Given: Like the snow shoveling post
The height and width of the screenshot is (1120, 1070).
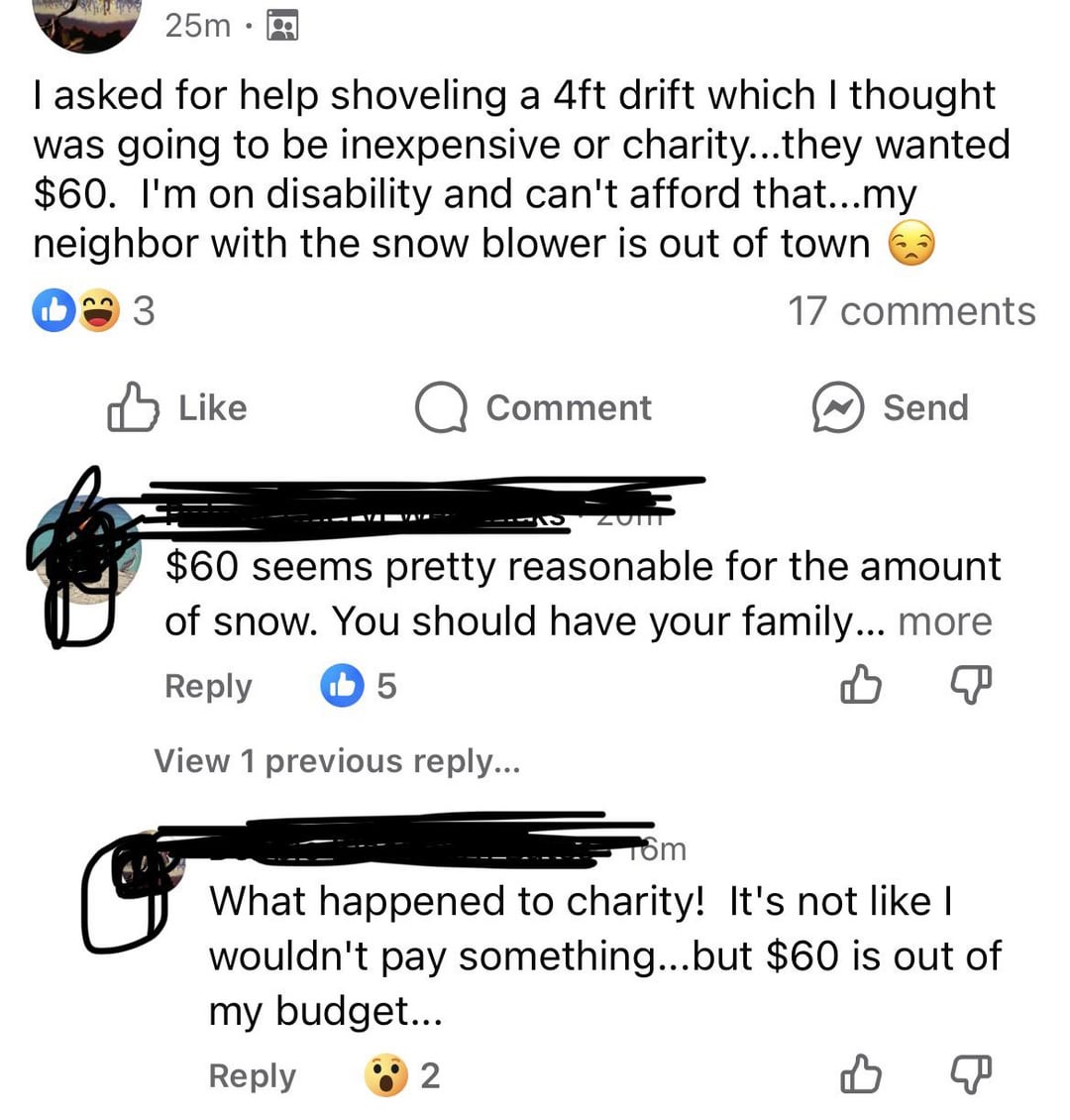Looking at the screenshot, I should tap(177, 407).
